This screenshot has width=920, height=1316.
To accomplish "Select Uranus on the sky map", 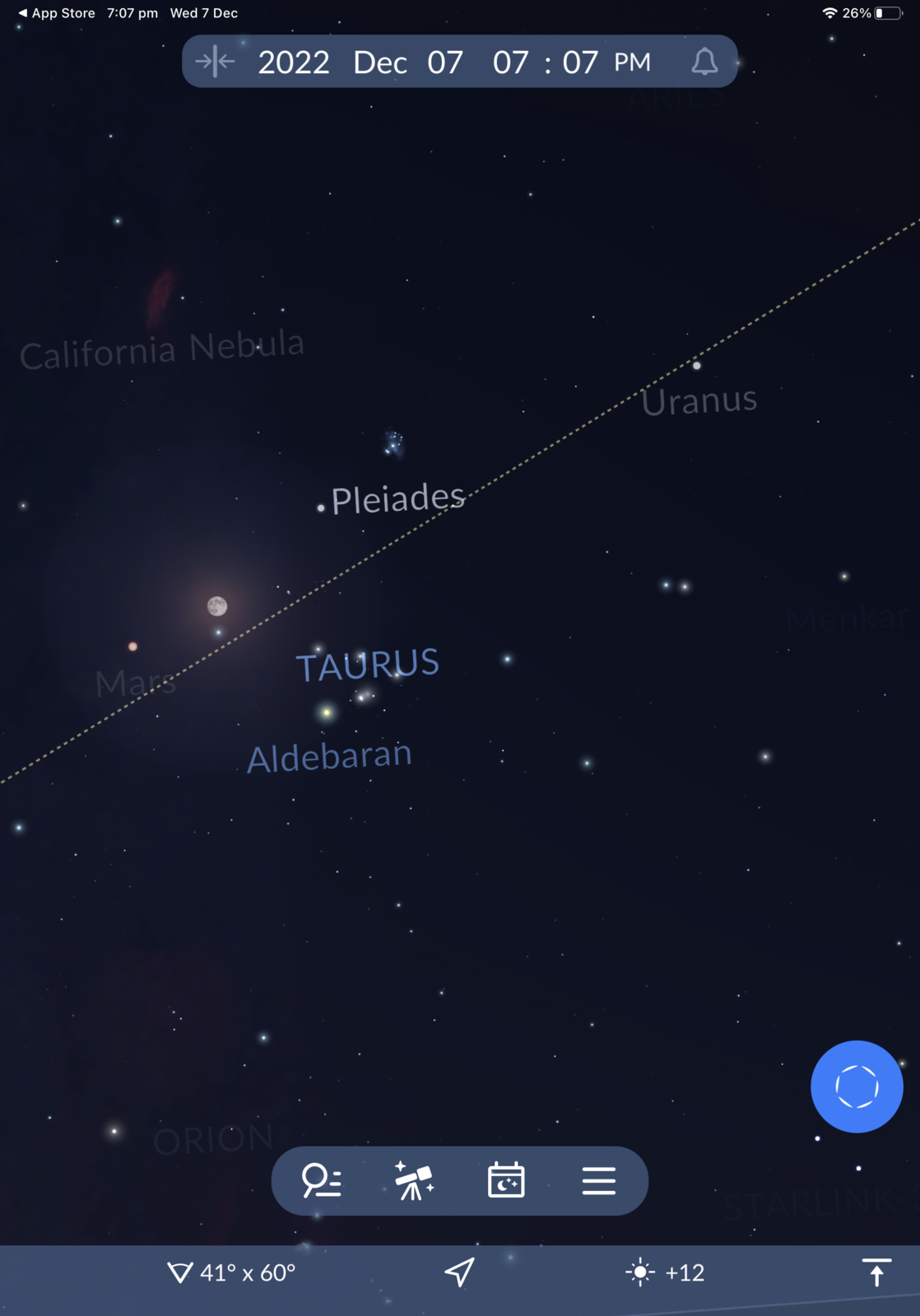I will click(x=697, y=365).
